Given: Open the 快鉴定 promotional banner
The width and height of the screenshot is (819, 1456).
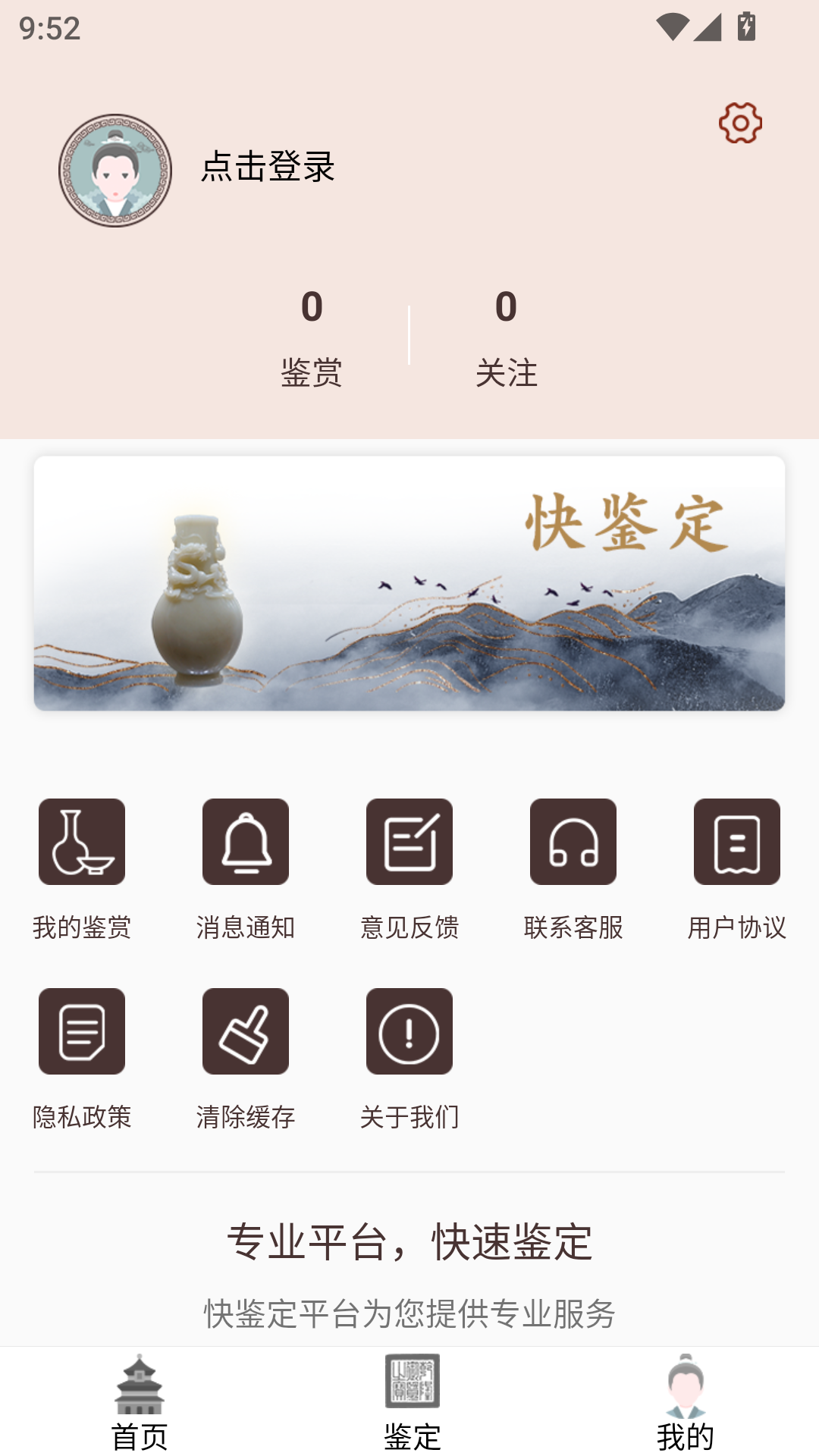Looking at the screenshot, I should click(x=409, y=582).
